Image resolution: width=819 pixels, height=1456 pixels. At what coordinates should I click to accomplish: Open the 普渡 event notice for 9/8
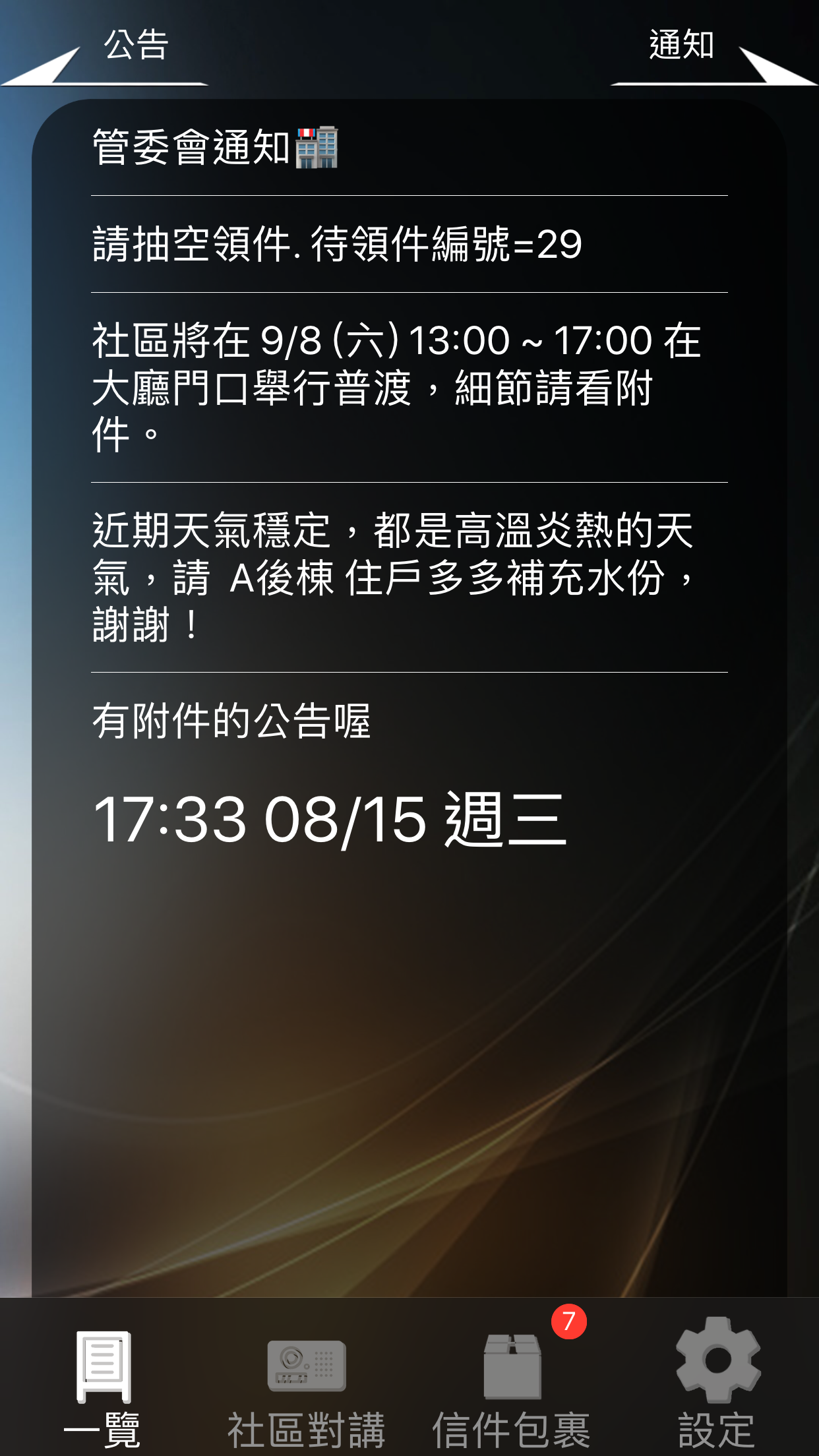point(409,387)
